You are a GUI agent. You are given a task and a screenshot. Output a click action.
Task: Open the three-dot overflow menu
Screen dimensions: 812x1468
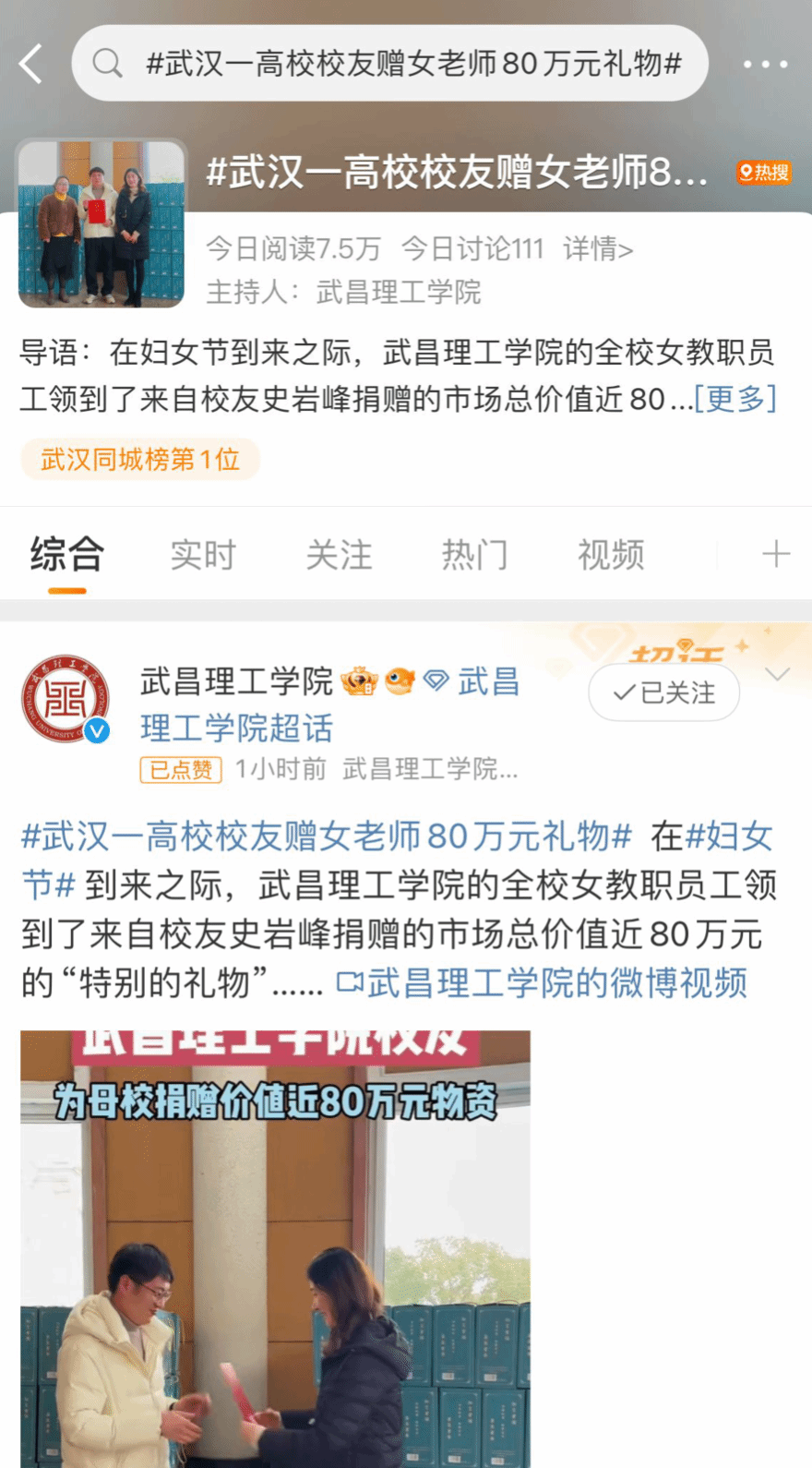pyautogui.click(x=765, y=65)
